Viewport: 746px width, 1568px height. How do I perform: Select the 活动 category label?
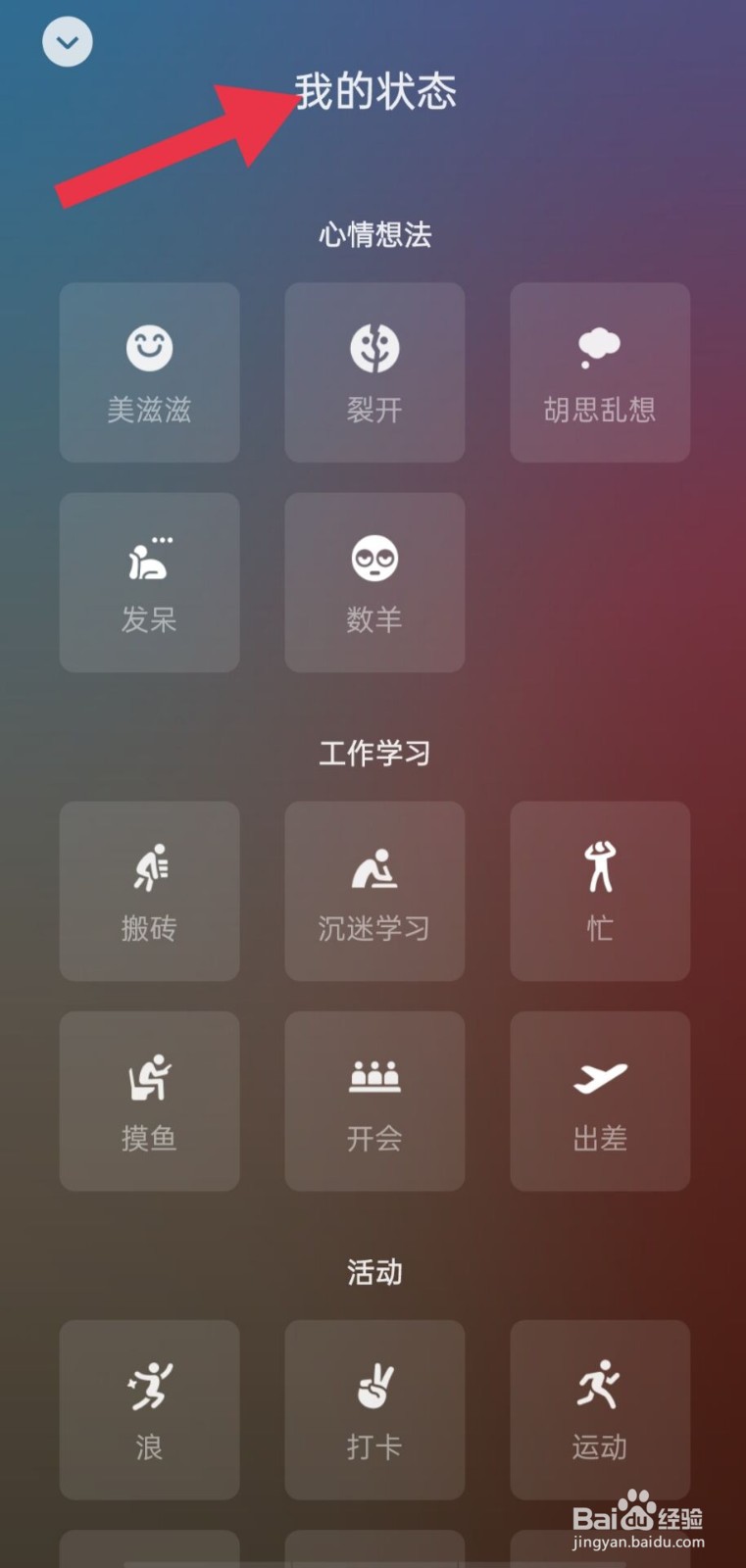tap(373, 1271)
